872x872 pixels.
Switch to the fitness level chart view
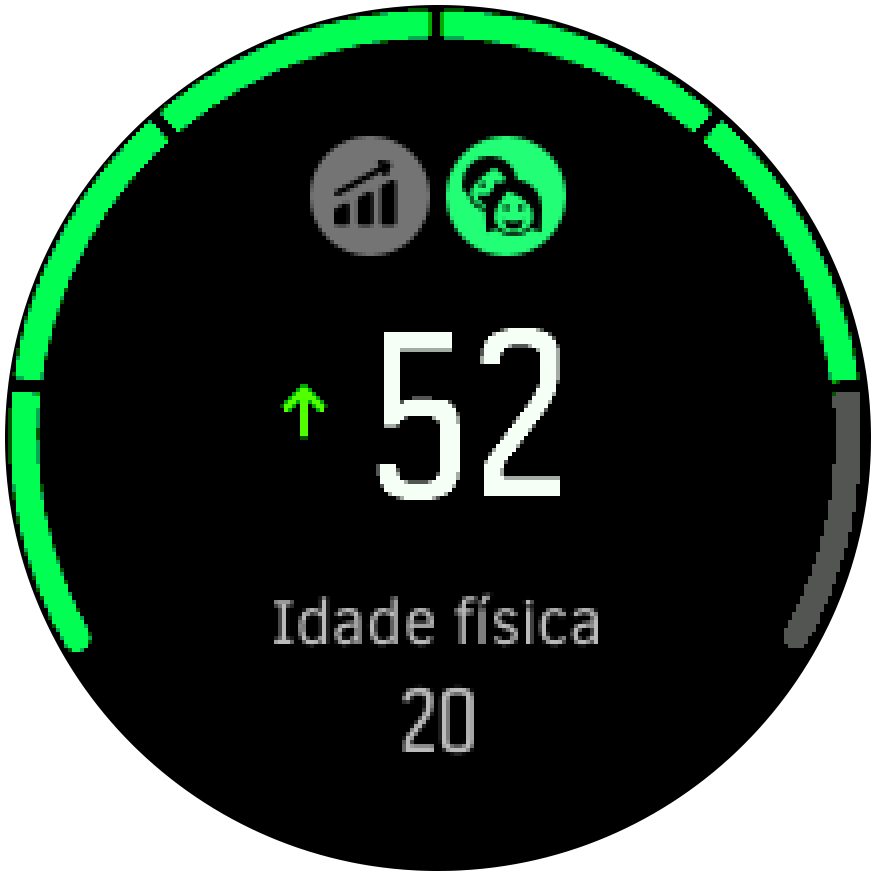coord(370,194)
